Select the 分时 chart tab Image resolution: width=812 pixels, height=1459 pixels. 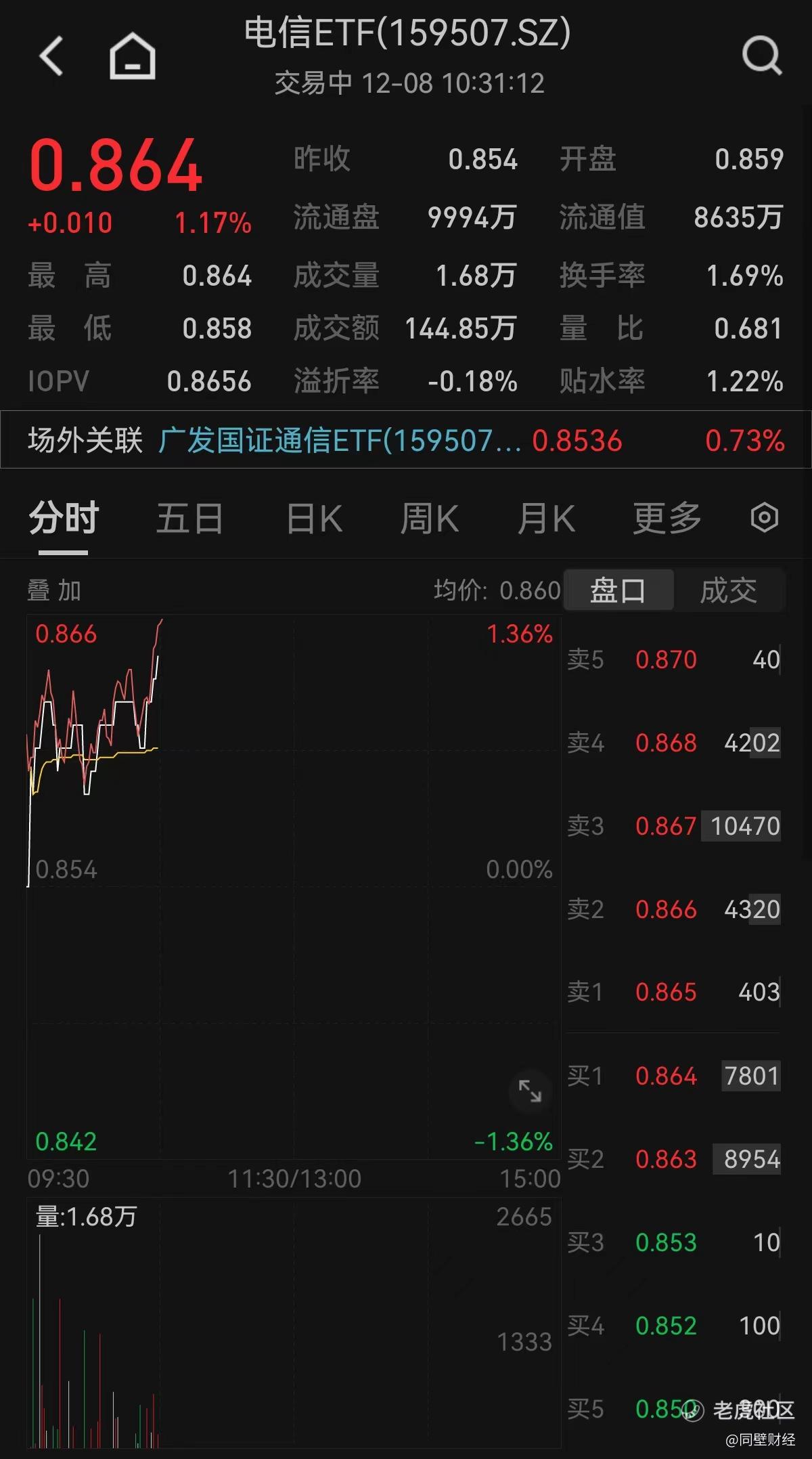click(64, 519)
